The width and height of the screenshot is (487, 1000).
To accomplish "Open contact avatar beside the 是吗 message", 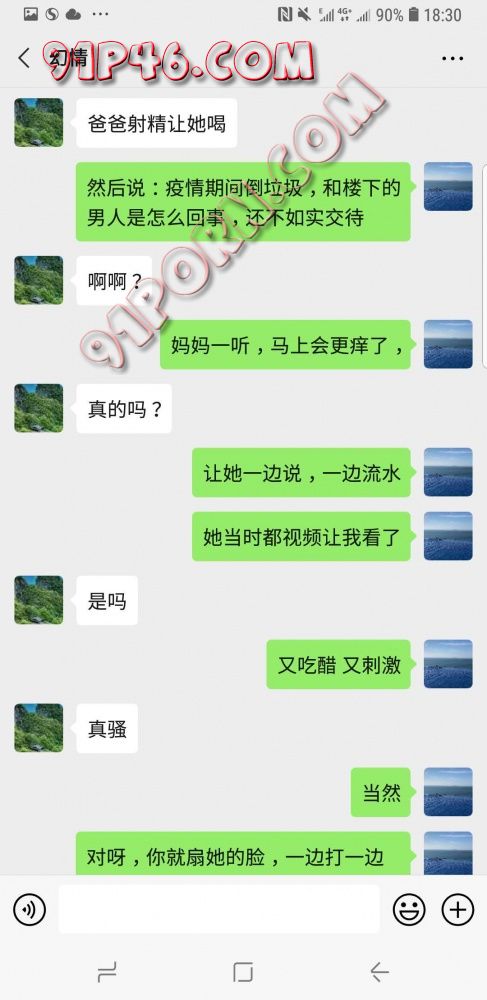I will click(x=39, y=600).
